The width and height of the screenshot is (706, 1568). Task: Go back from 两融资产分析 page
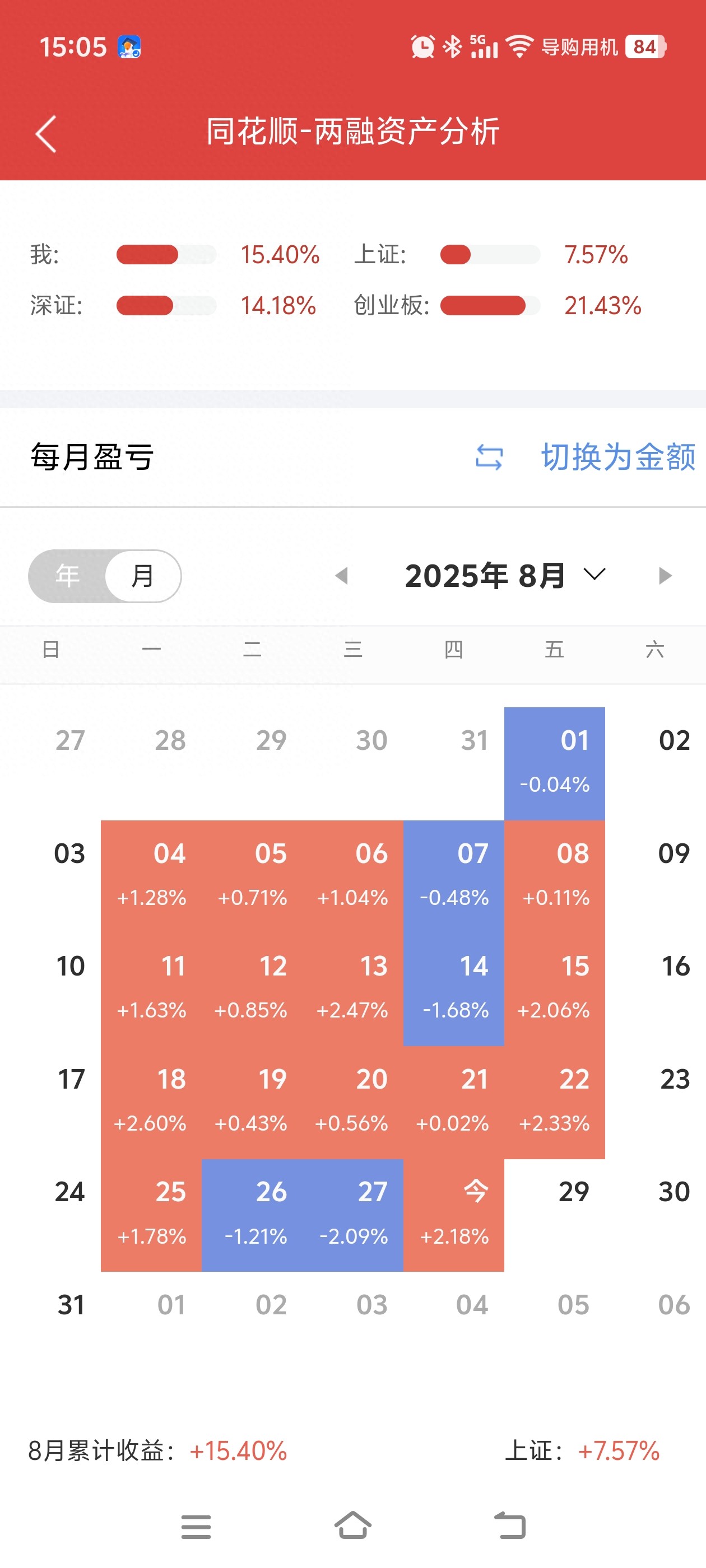click(47, 133)
